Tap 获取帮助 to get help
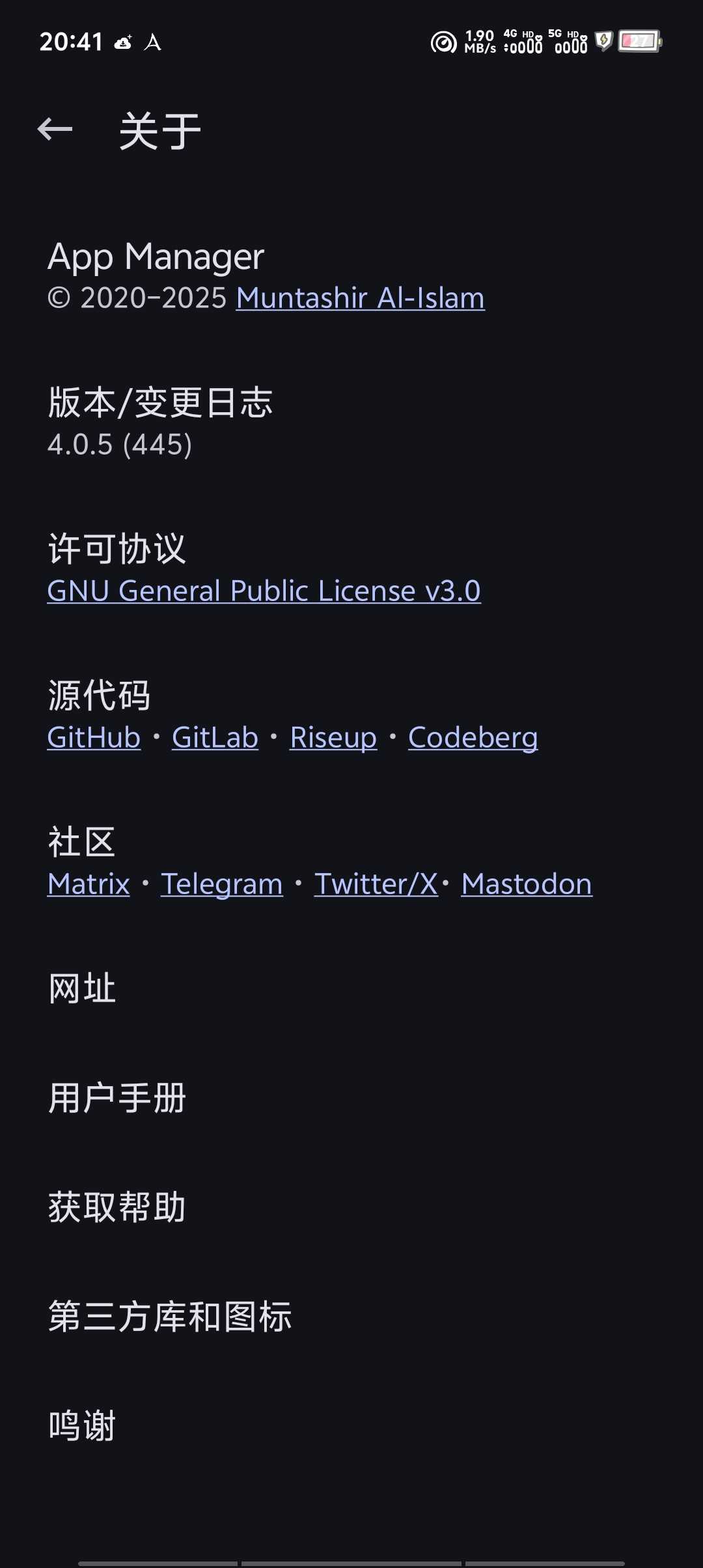The height and width of the screenshot is (1568, 703). pos(117,1207)
